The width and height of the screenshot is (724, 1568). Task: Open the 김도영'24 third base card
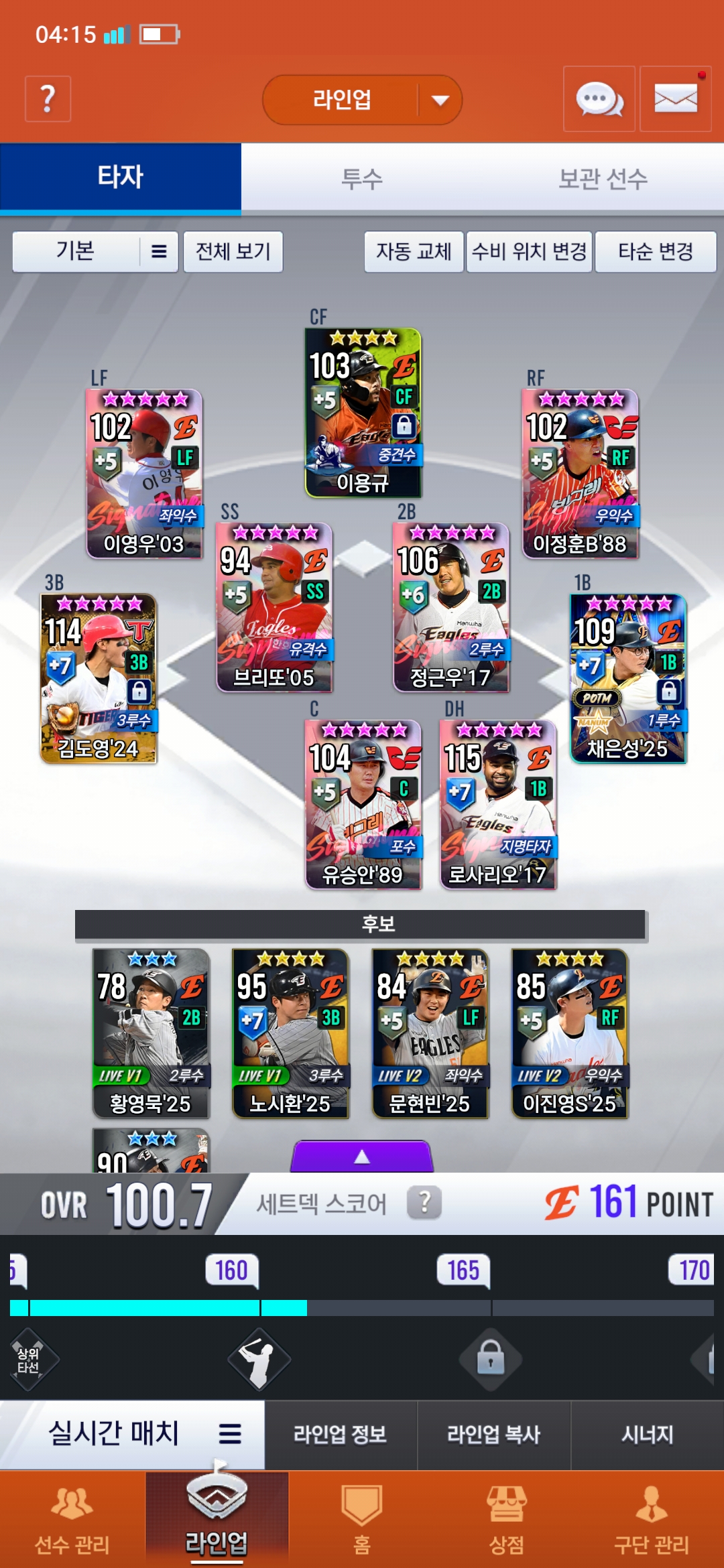point(99,678)
